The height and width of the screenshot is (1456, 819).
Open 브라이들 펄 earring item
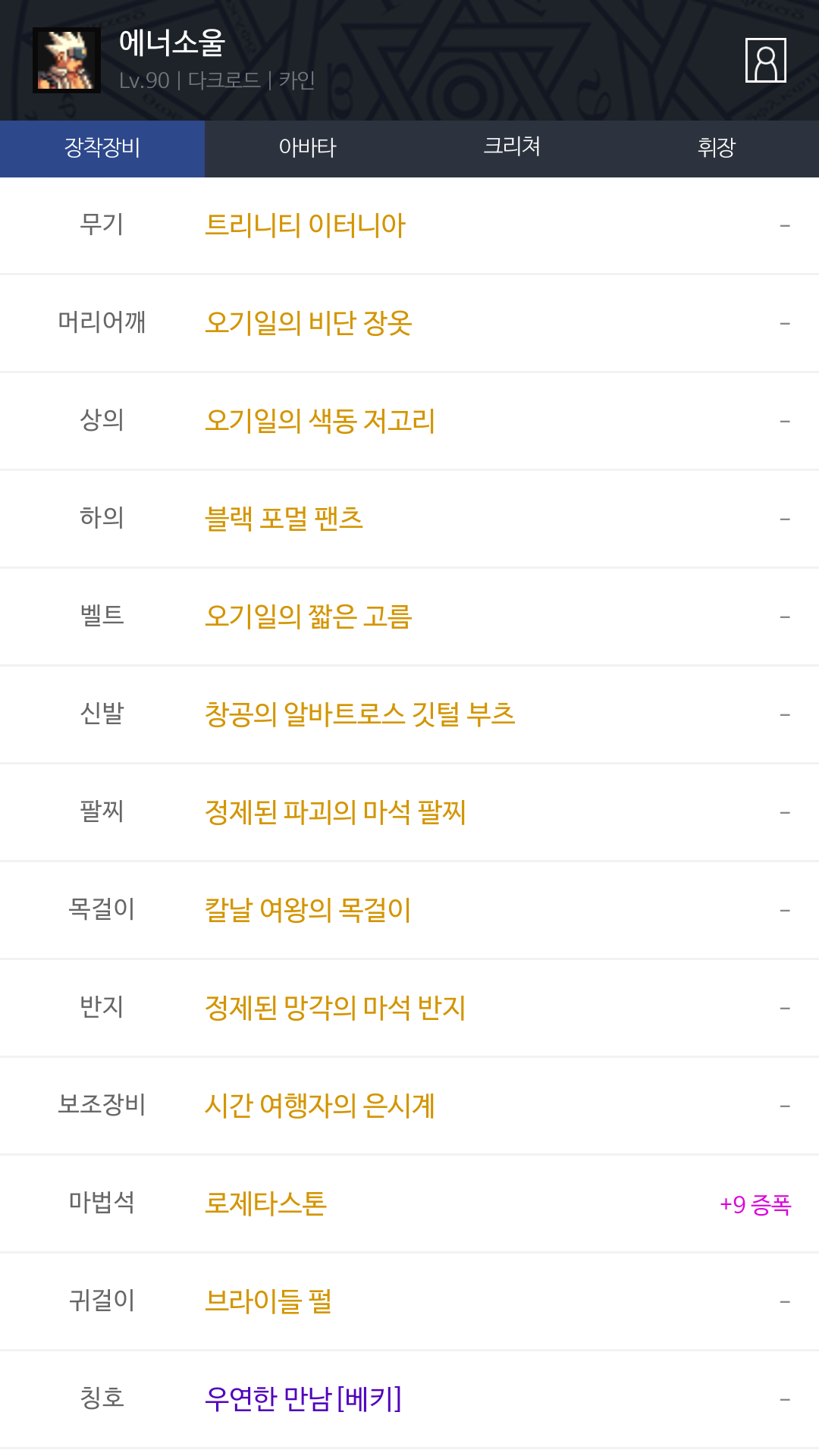(268, 1301)
